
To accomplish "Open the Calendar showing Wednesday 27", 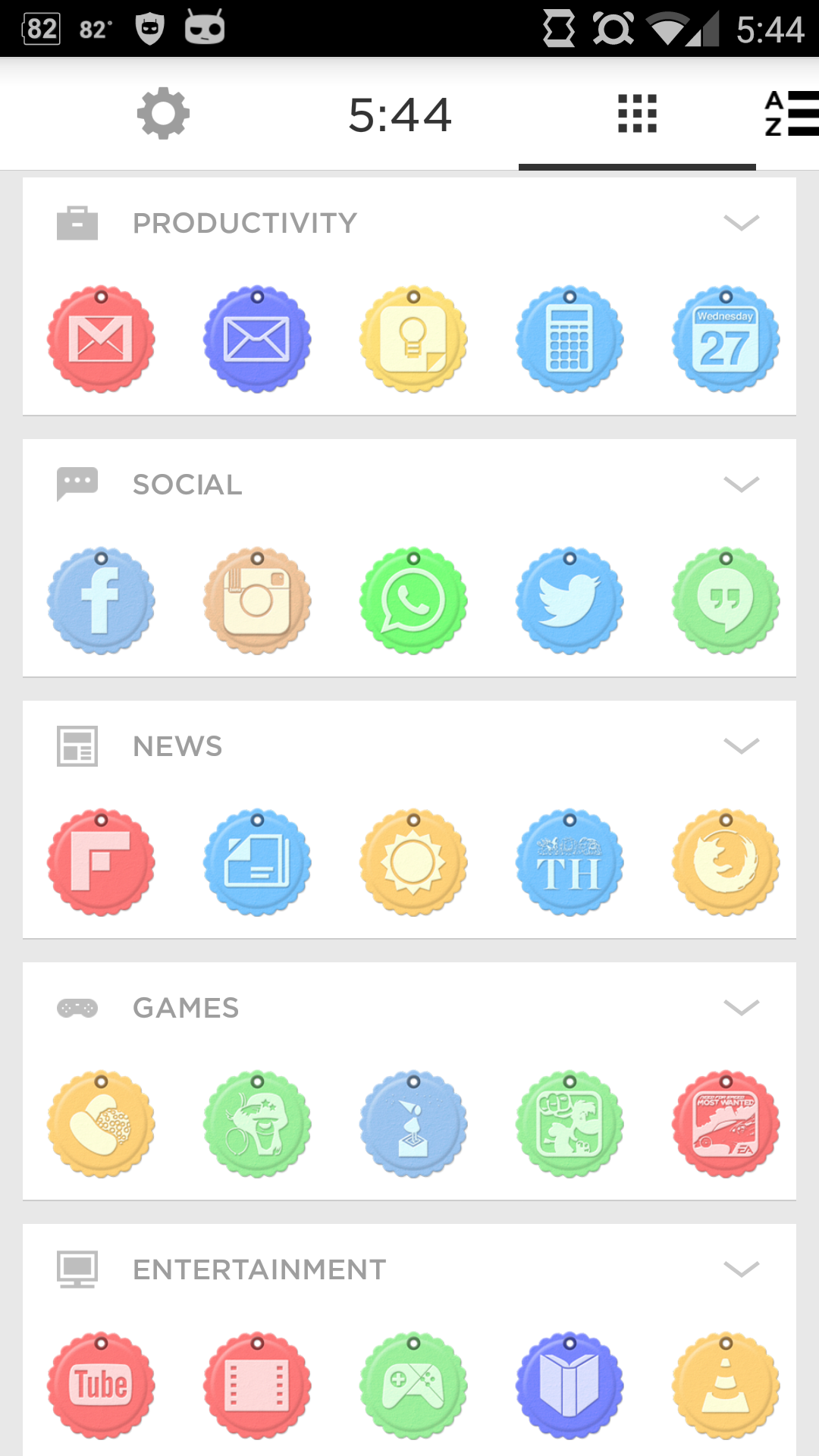I will pyautogui.click(x=725, y=339).
